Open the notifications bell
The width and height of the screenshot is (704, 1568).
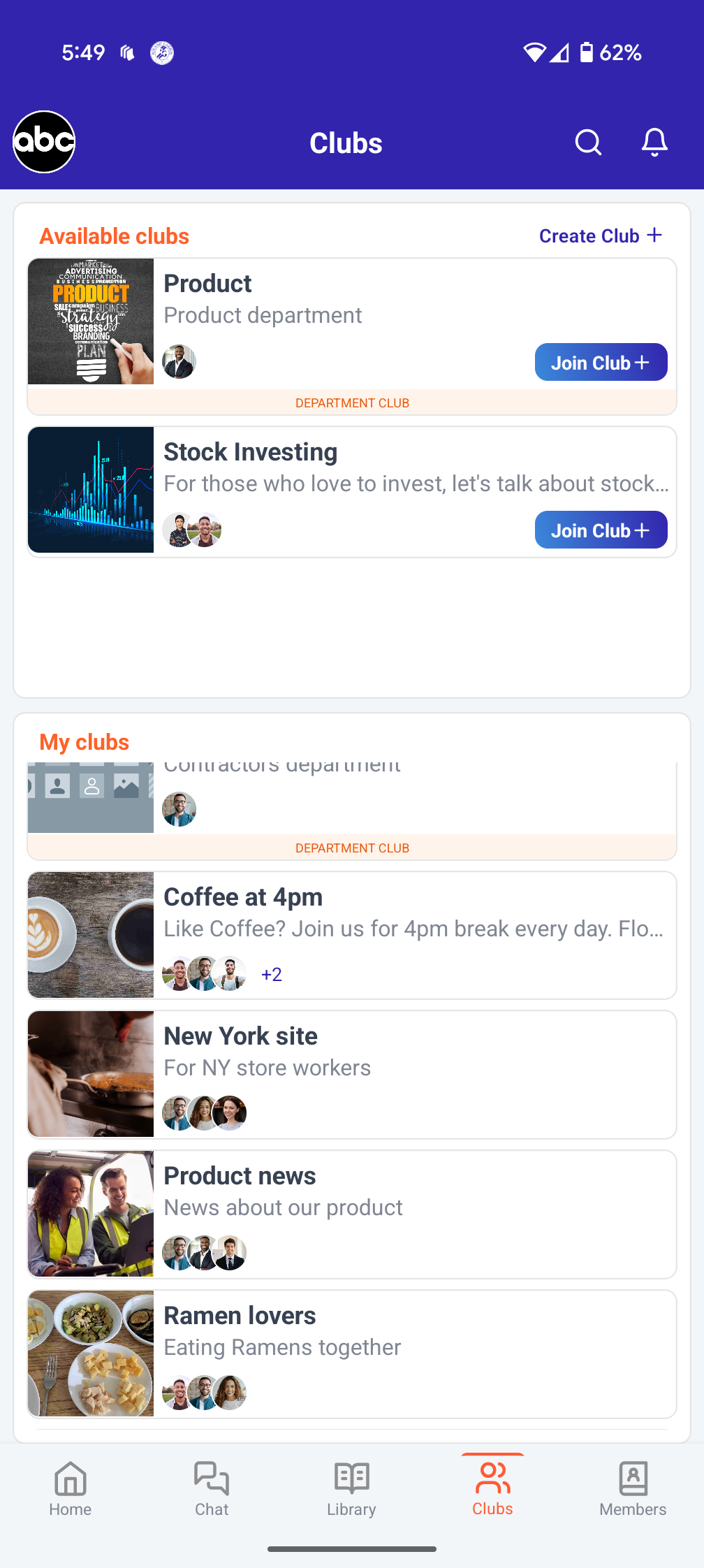654,143
